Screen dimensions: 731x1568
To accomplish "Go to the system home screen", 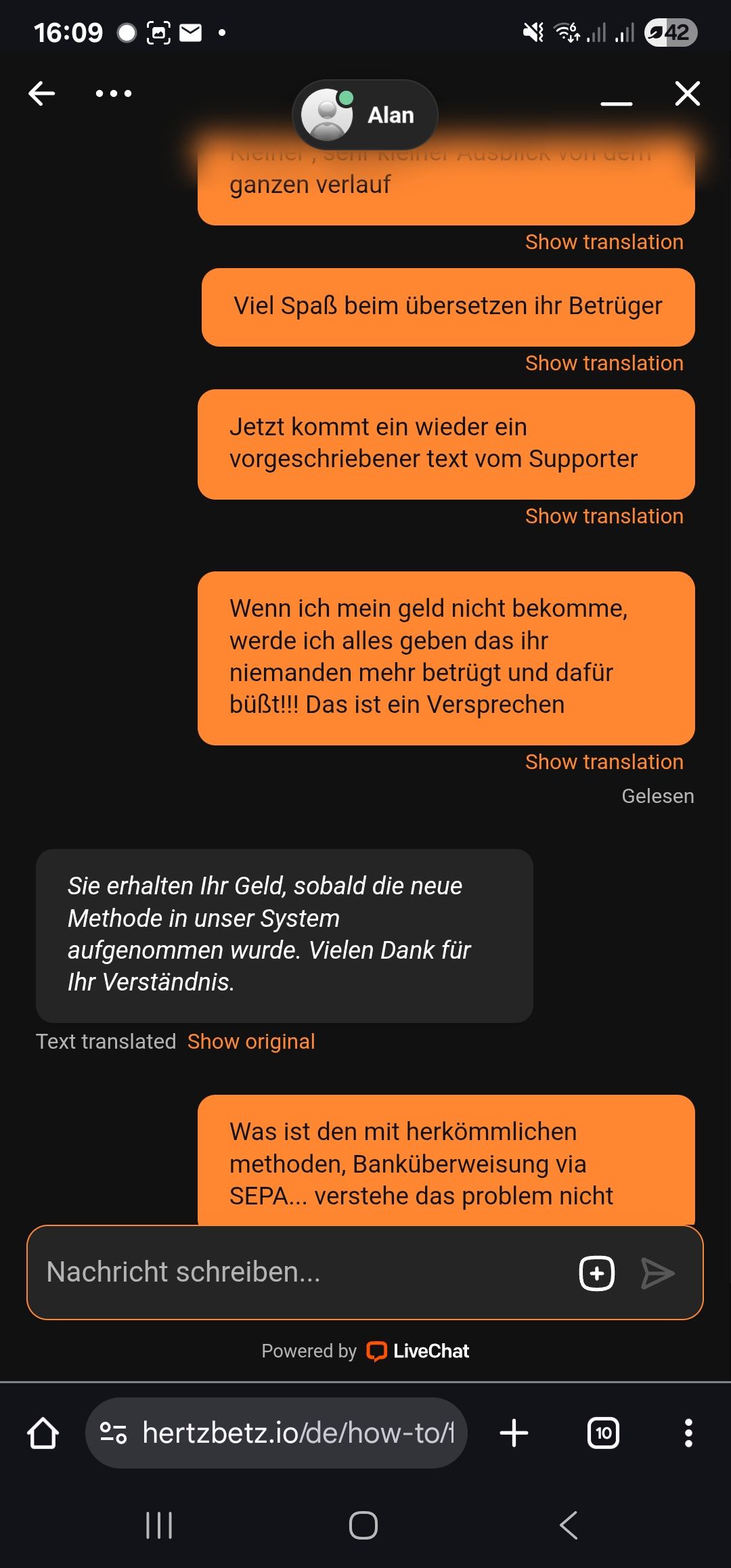I will tap(363, 1525).
